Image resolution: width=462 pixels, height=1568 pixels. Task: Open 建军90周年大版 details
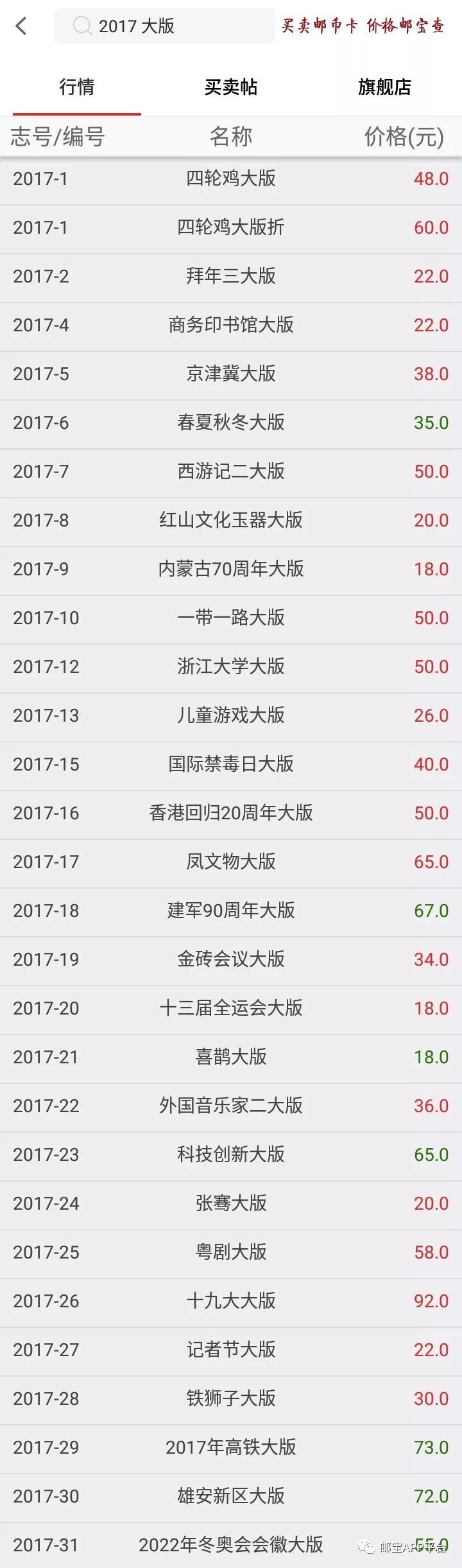click(x=231, y=910)
